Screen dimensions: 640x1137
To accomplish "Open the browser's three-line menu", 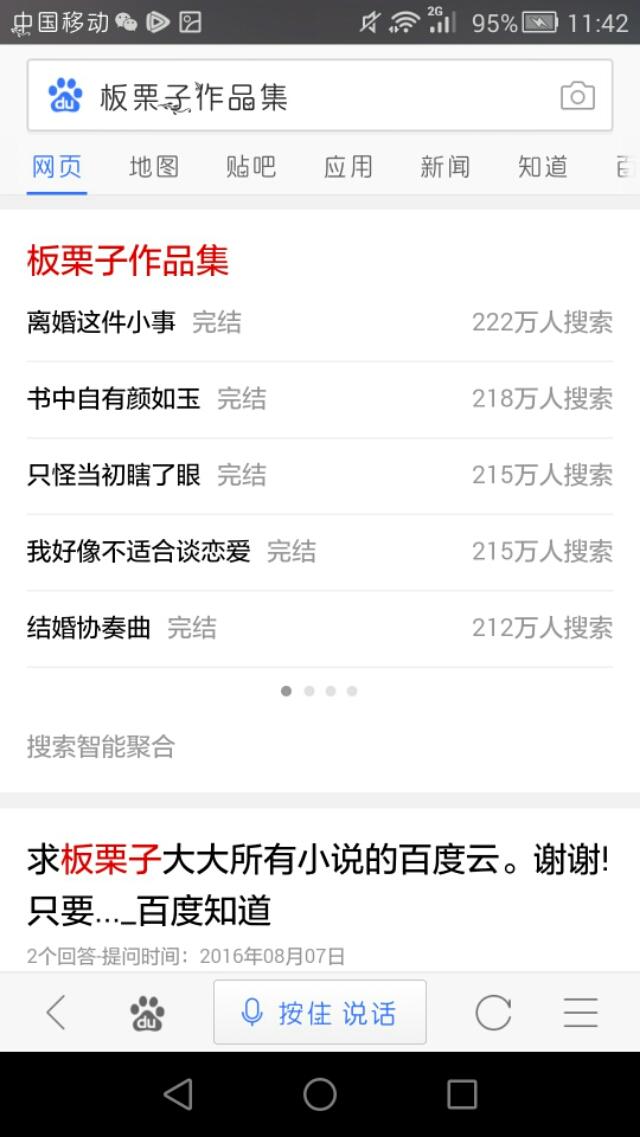I will [x=581, y=1012].
